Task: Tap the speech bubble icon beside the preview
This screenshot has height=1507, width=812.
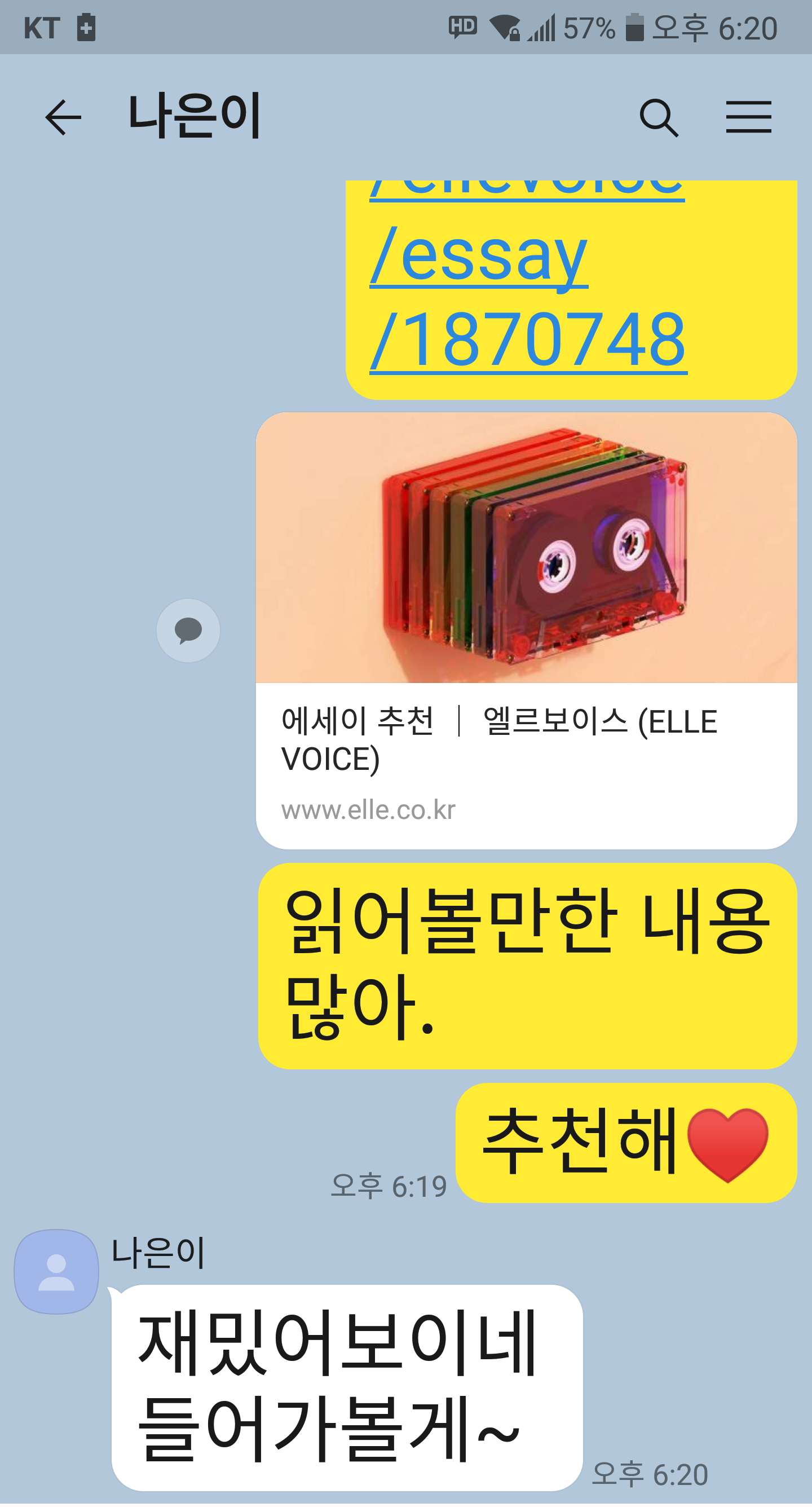Action: [x=188, y=631]
